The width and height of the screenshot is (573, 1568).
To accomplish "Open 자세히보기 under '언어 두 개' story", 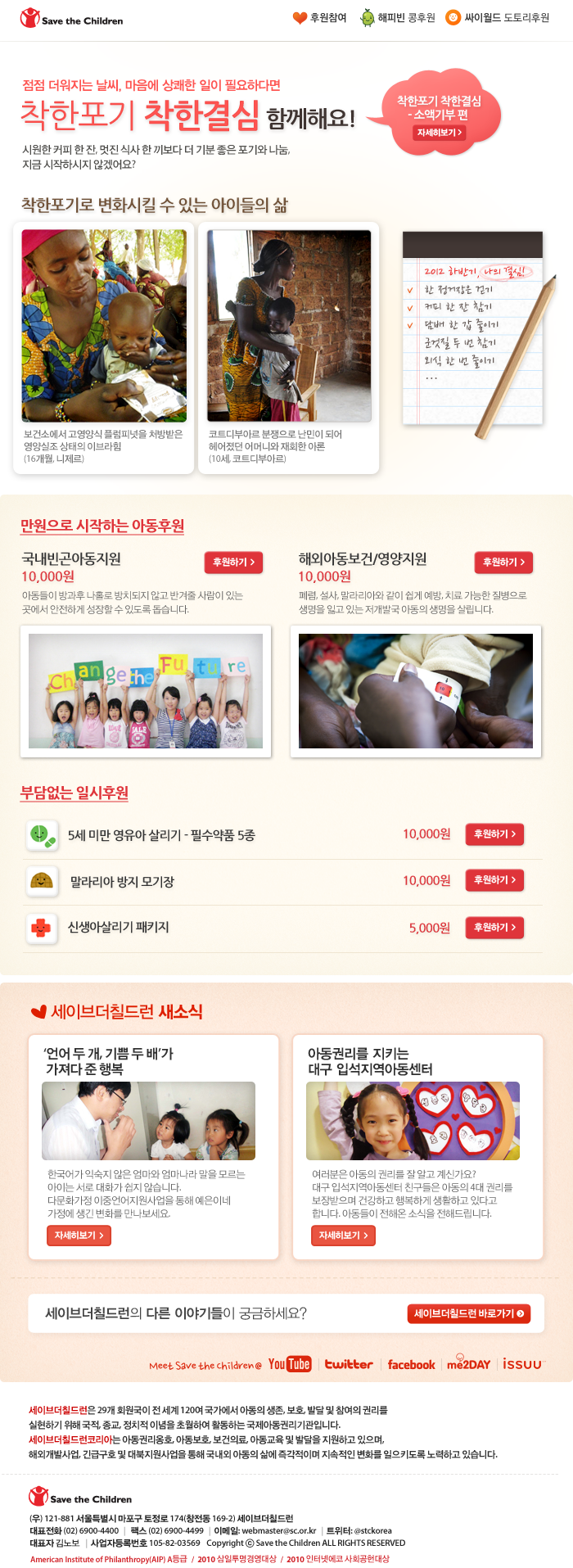I will (79, 1236).
